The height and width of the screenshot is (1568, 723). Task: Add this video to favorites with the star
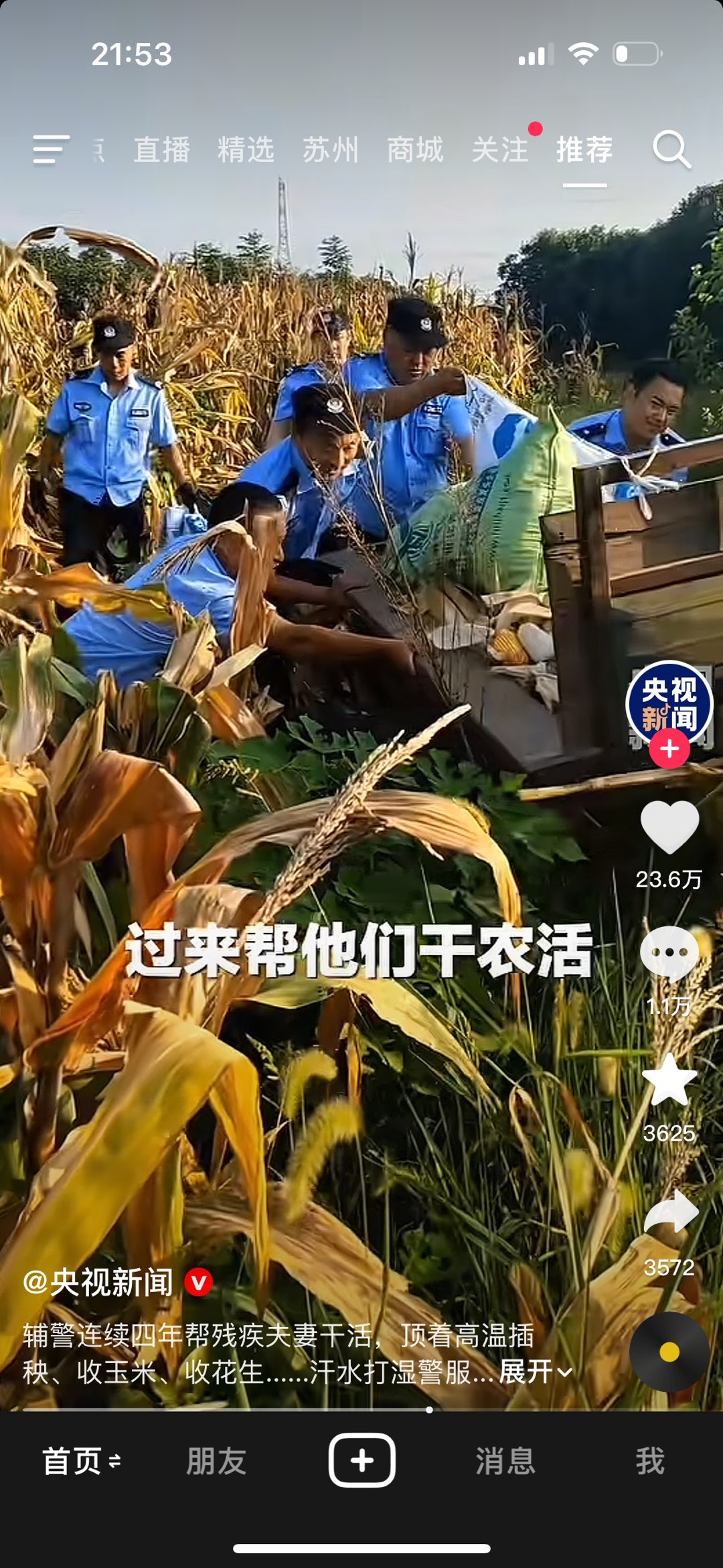pos(669,1080)
